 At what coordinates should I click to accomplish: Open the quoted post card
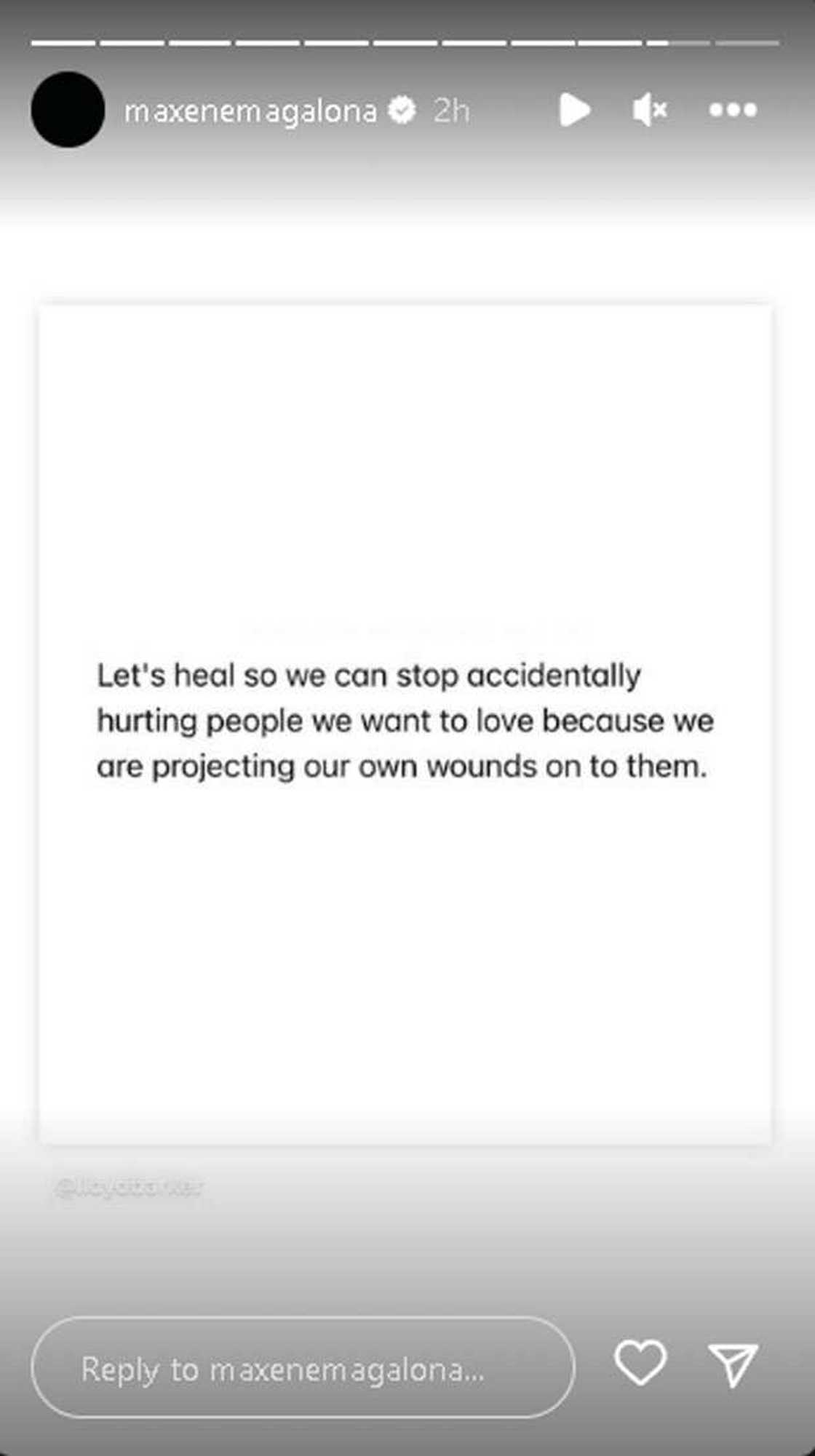point(405,724)
